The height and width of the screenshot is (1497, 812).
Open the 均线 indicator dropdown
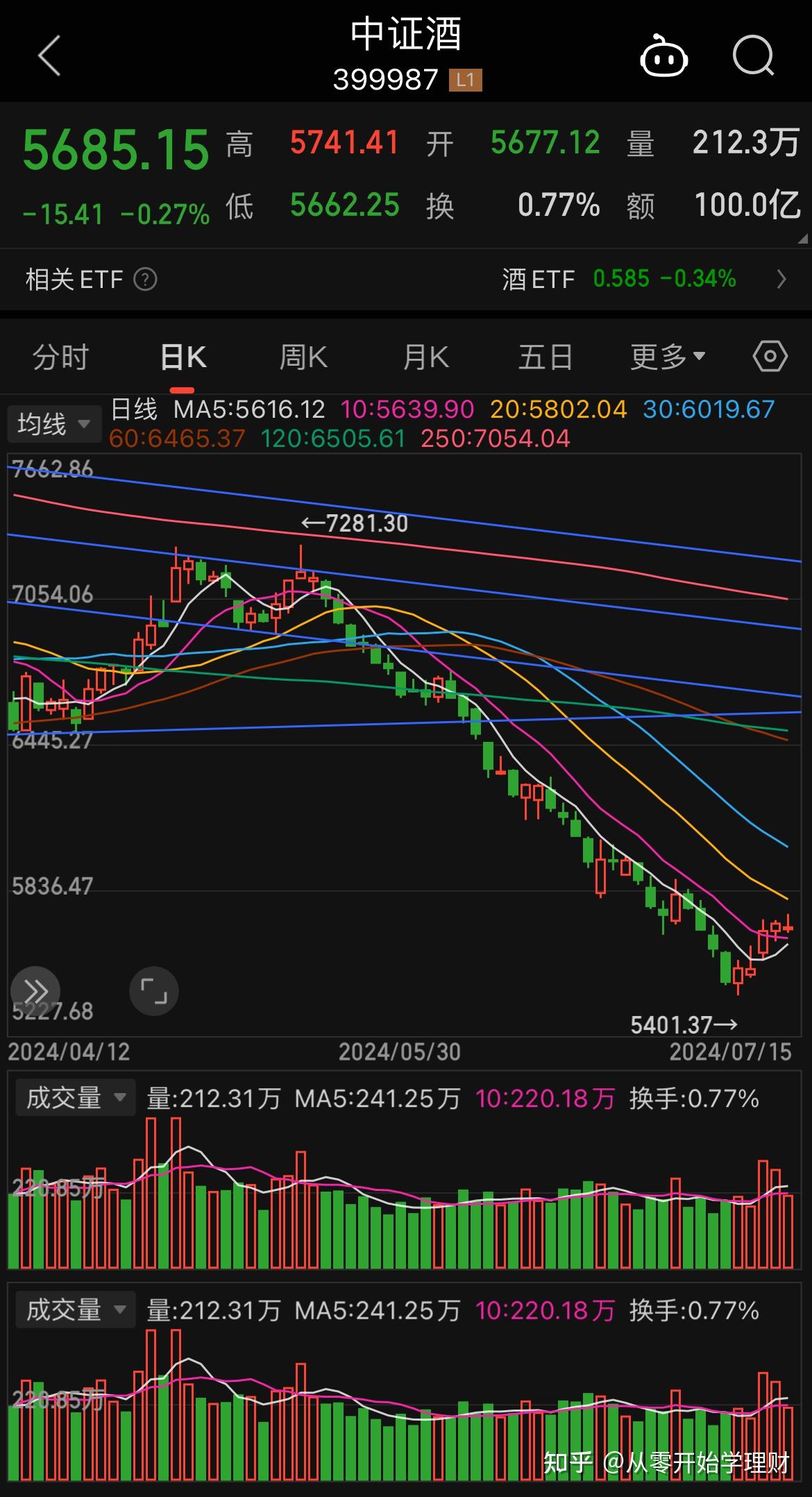(53, 423)
